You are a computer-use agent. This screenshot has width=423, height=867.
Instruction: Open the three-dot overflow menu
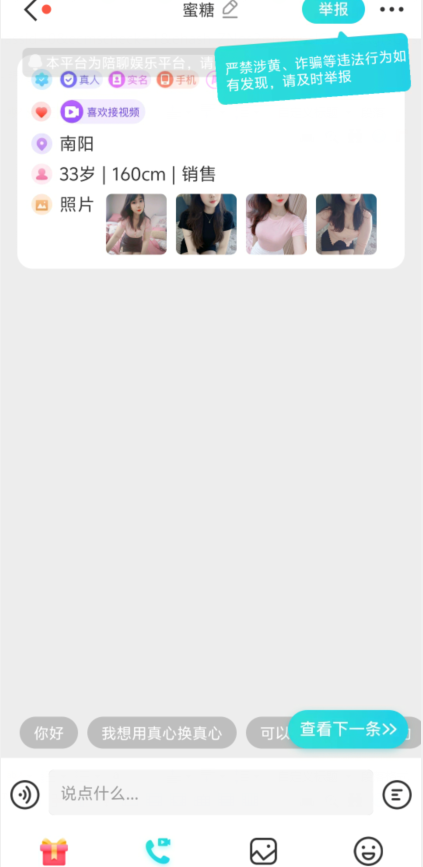point(391,10)
